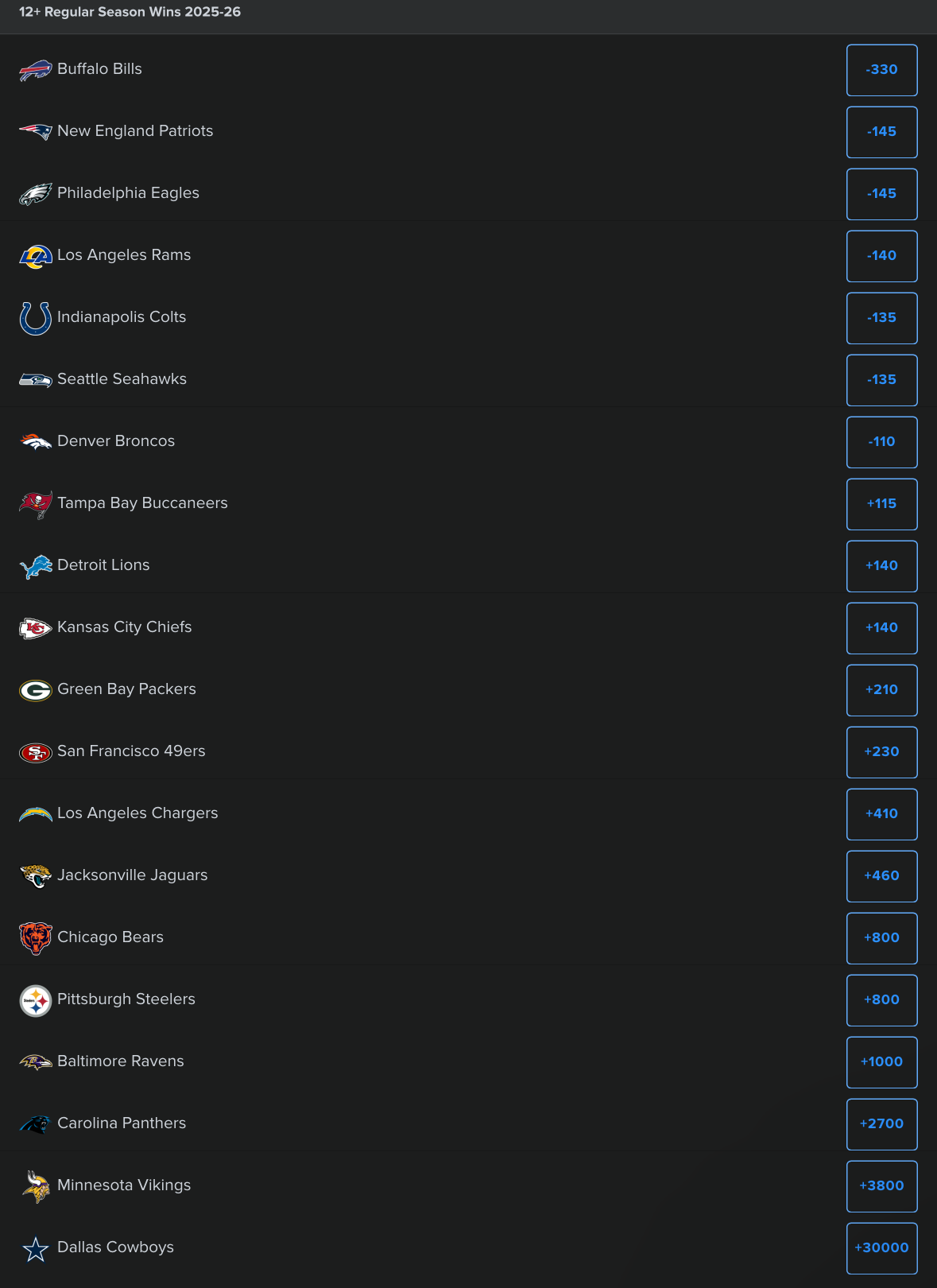
Task: Select Seattle Seahawks -135 odds
Action: click(x=881, y=380)
